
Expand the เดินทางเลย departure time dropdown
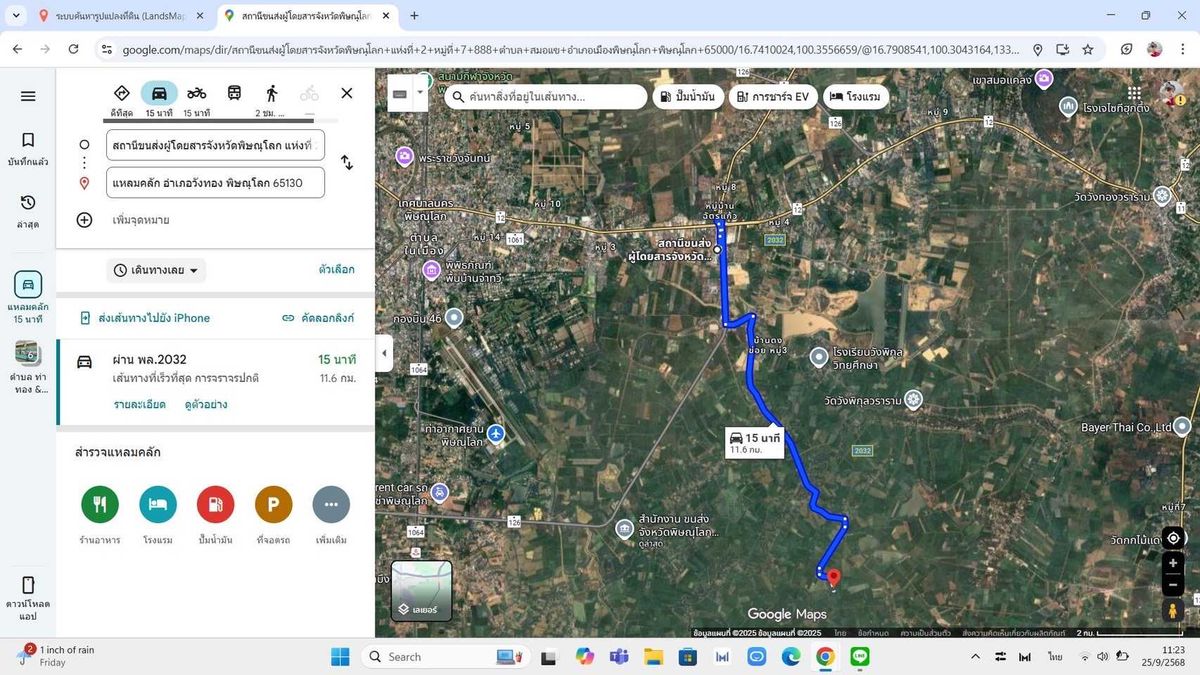pyautogui.click(x=155, y=270)
